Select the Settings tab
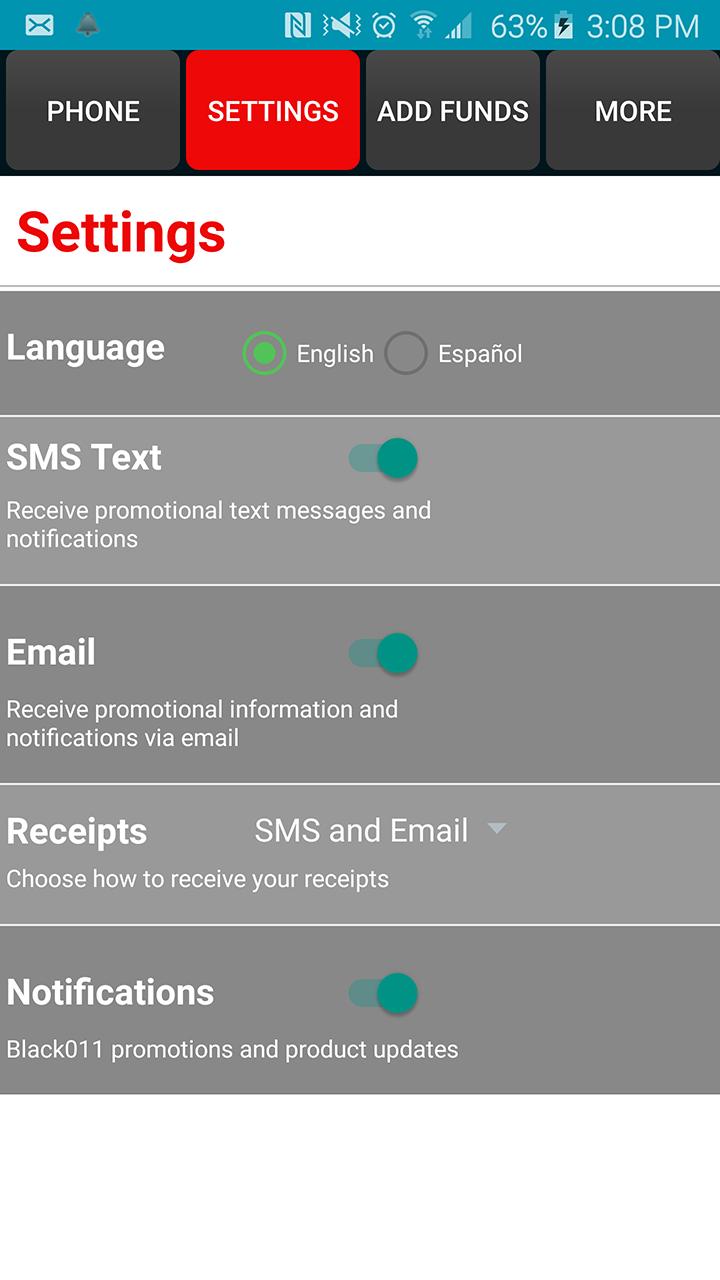 pos(273,111)
